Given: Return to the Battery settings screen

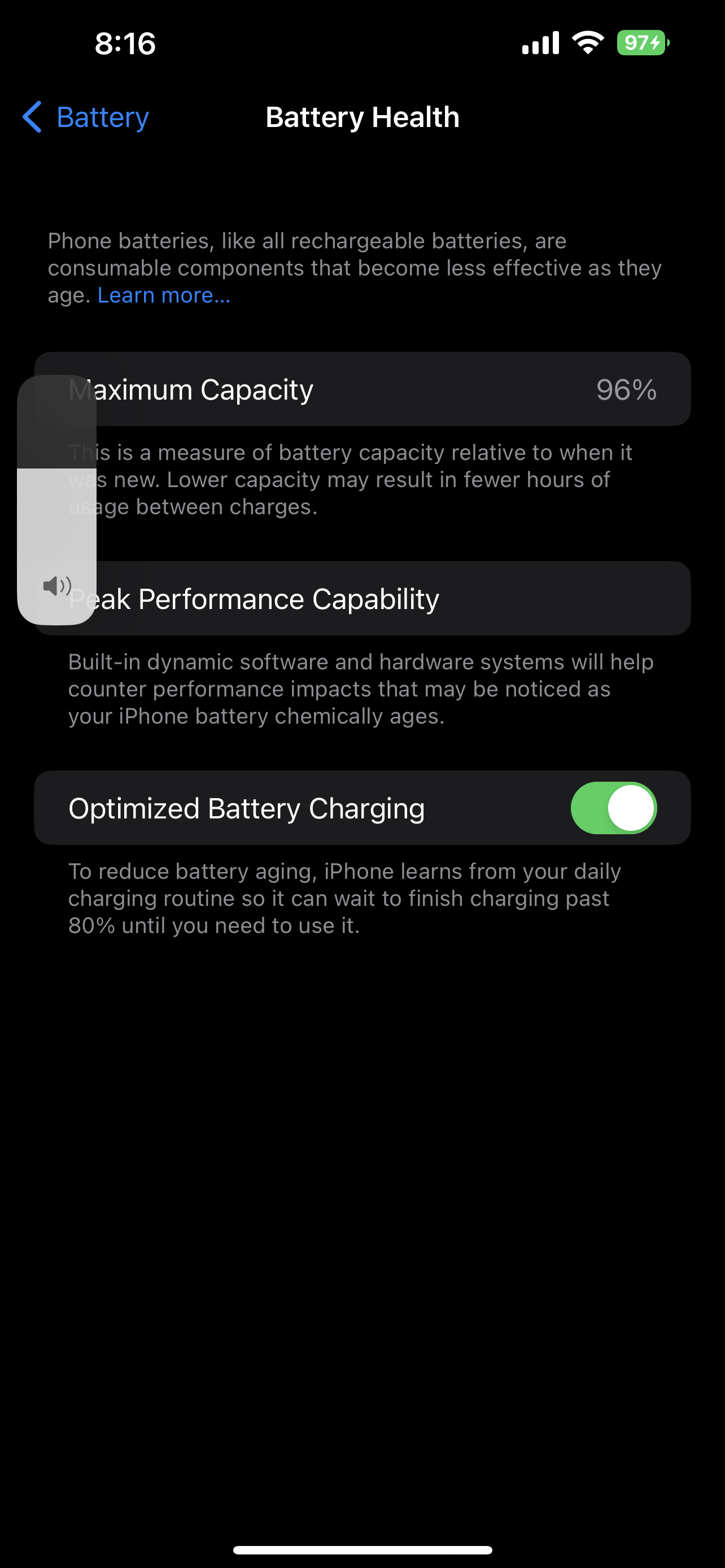Looking at the screenshot, I should point(84,117).
